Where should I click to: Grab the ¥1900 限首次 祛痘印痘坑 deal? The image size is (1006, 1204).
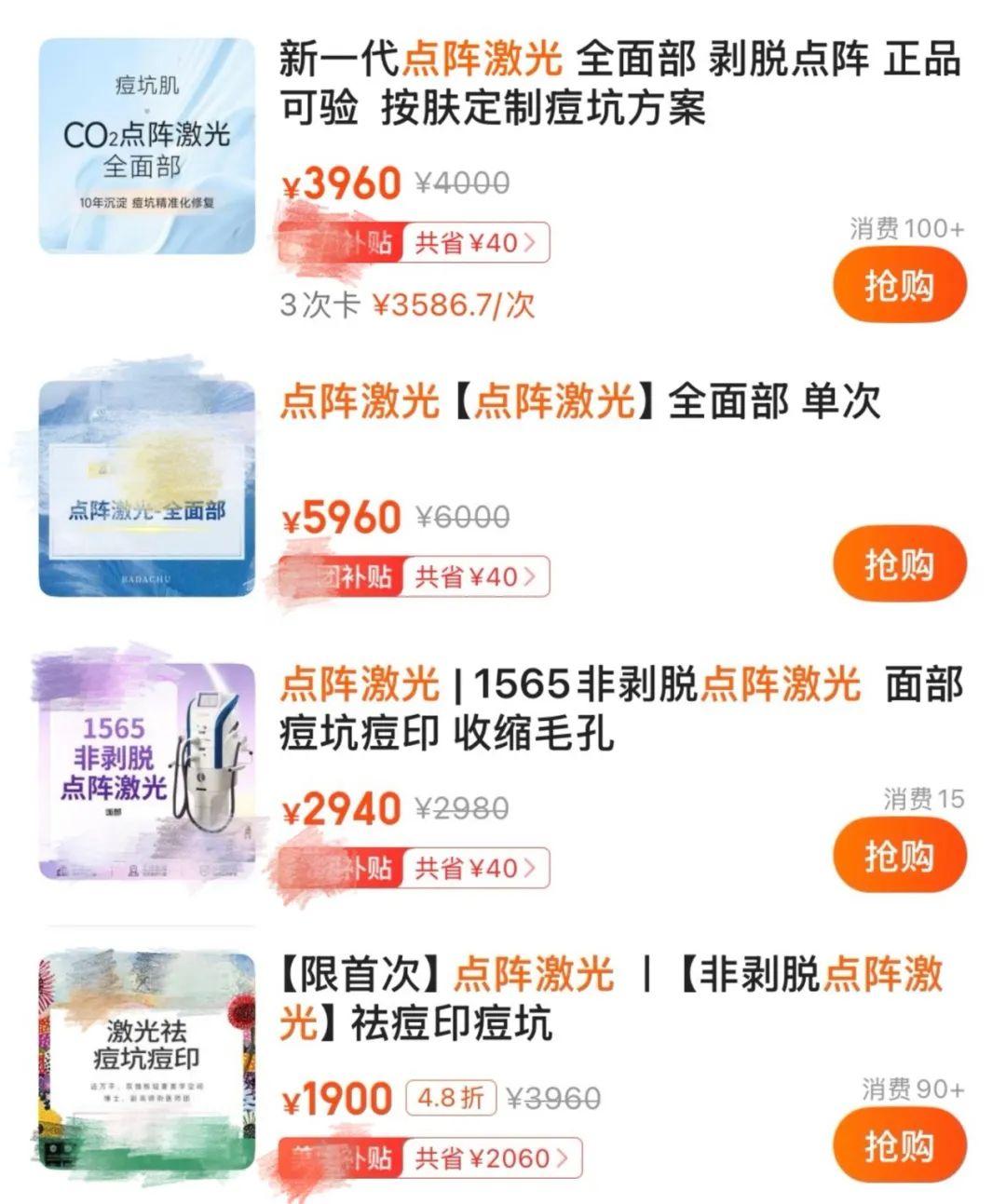[x=899, y=1146]
